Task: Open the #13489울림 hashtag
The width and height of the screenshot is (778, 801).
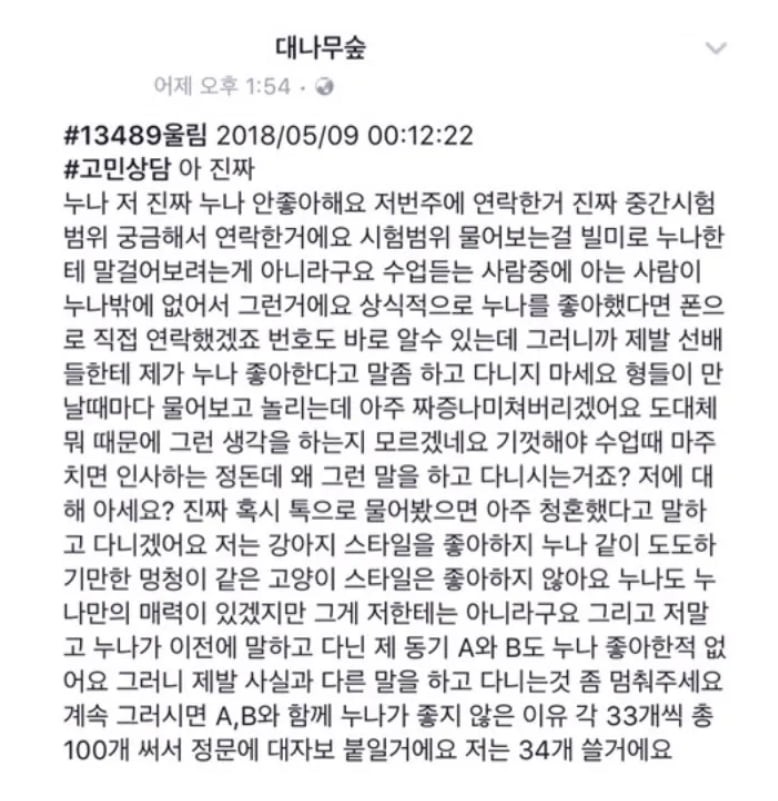Action: point(136,135)
